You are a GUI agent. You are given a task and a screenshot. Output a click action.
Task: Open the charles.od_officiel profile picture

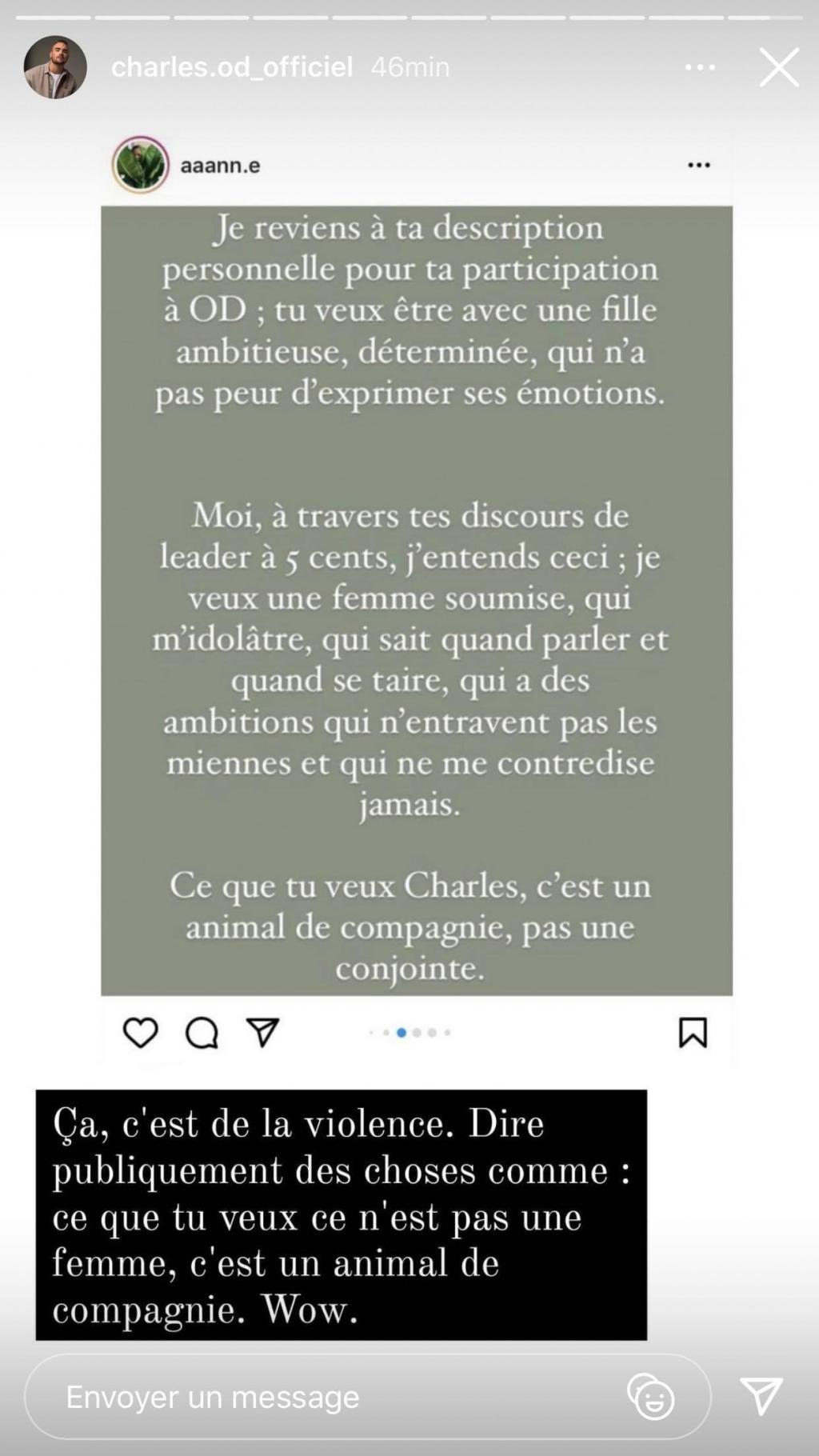click(x=55, y=67)
